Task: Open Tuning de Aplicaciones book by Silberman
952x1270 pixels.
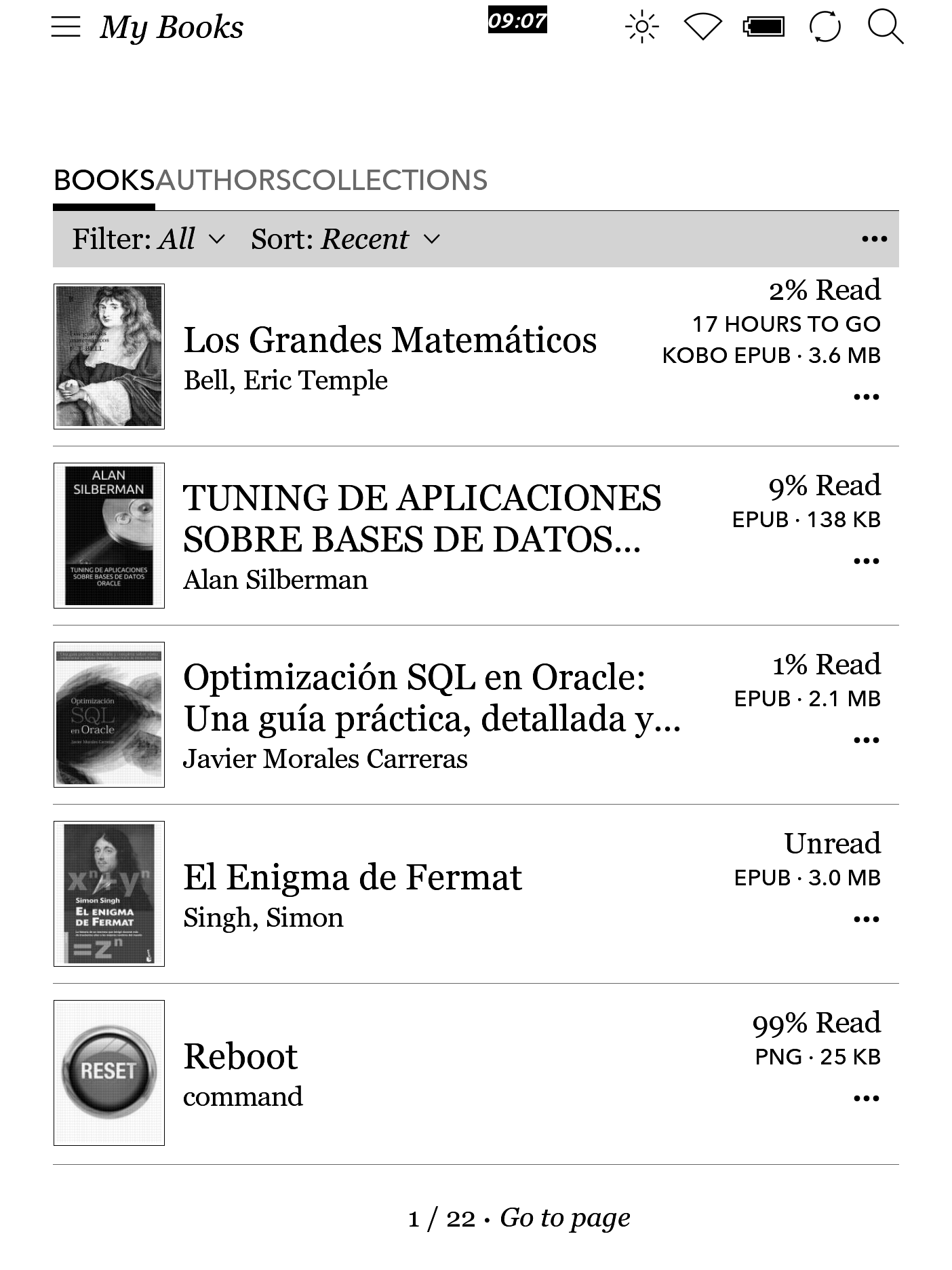Action: click(420, 519)
